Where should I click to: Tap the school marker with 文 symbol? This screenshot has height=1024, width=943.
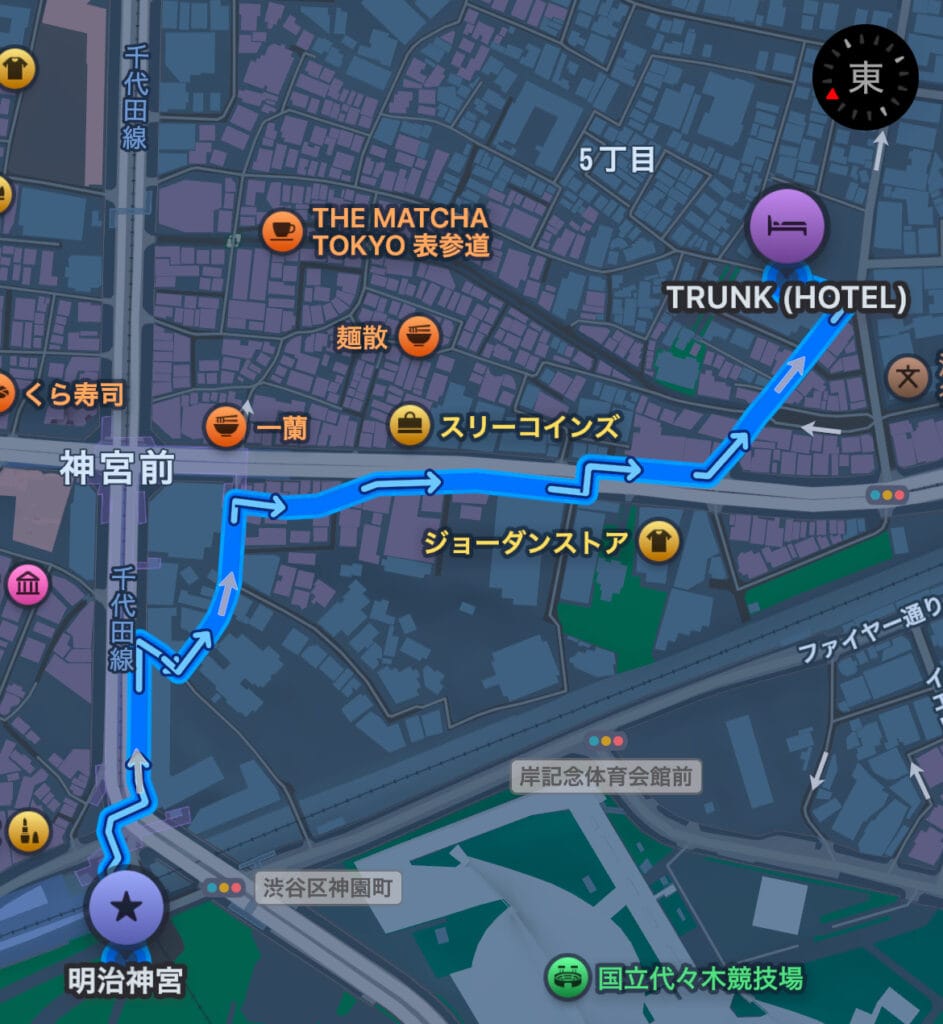click(x=907, y=378)
